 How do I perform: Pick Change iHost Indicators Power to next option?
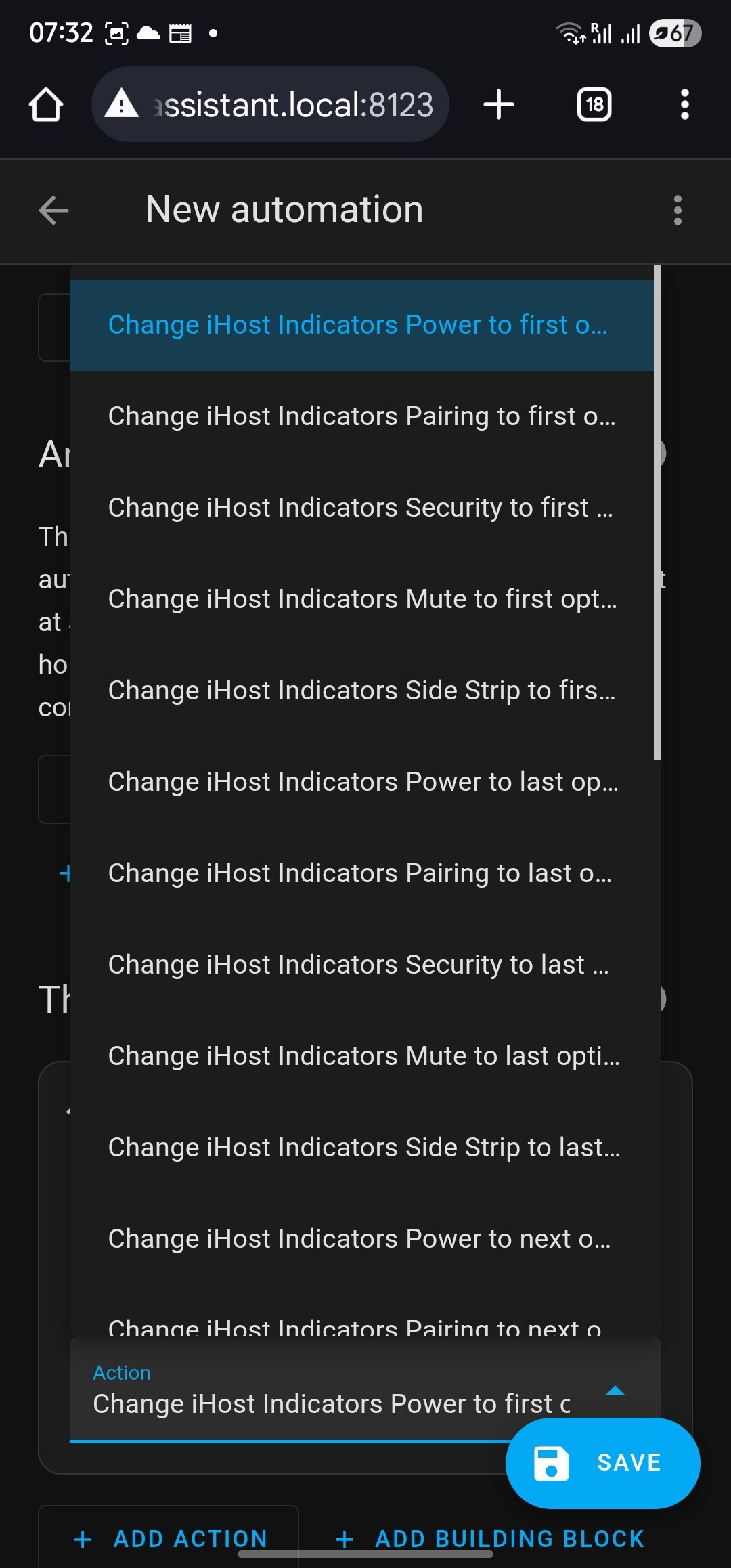361,1239
